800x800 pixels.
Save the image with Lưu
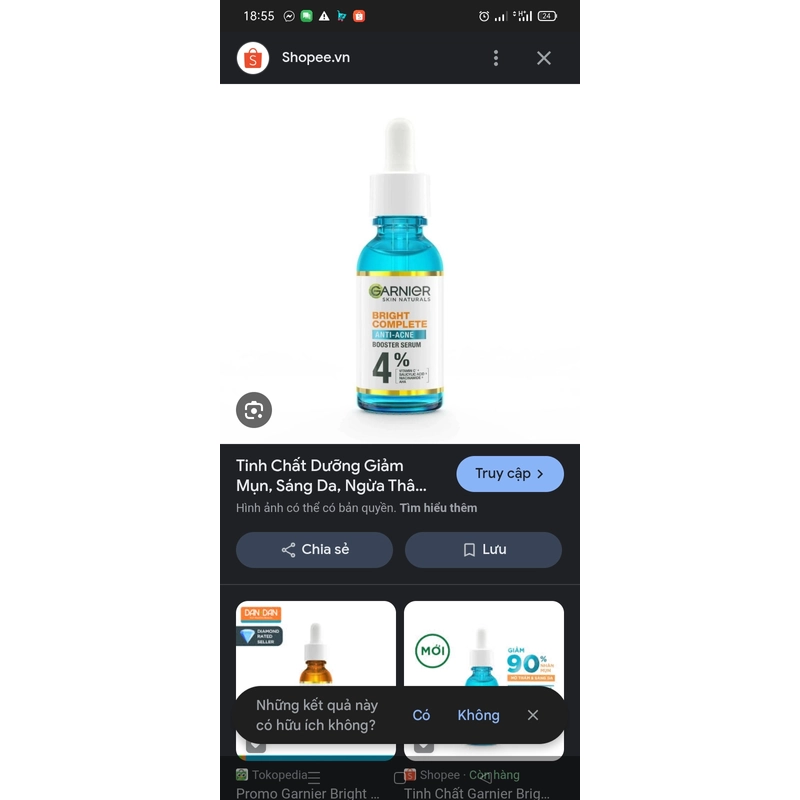(x=483, y=550)
